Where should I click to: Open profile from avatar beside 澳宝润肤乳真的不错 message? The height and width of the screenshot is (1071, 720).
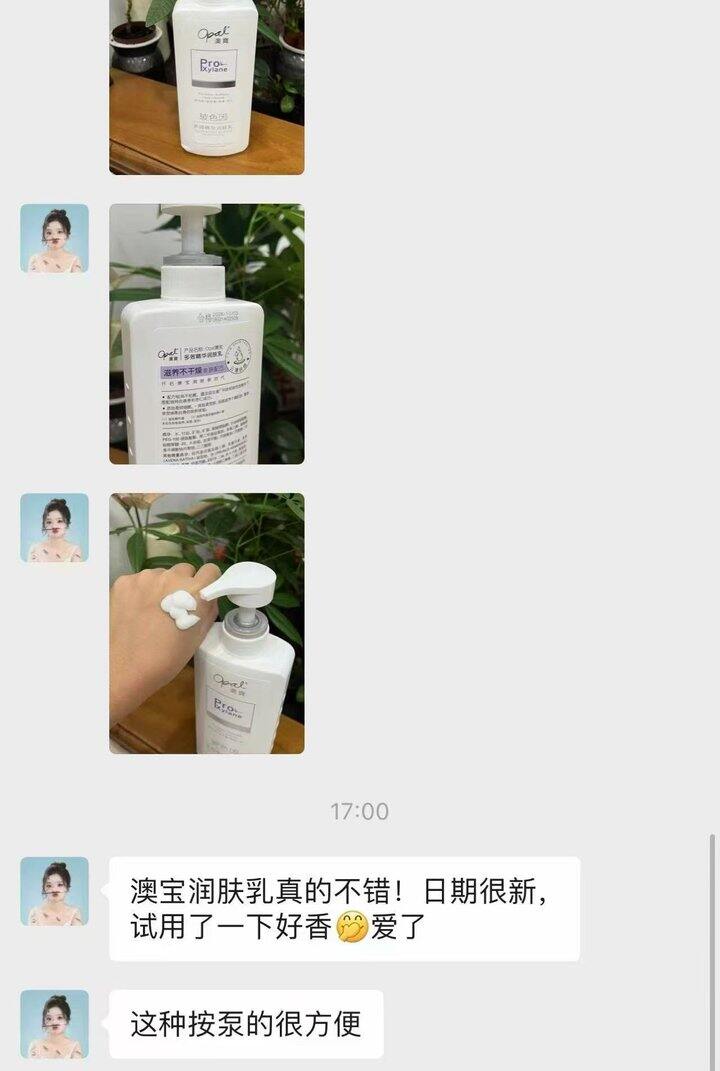(54, 891)
